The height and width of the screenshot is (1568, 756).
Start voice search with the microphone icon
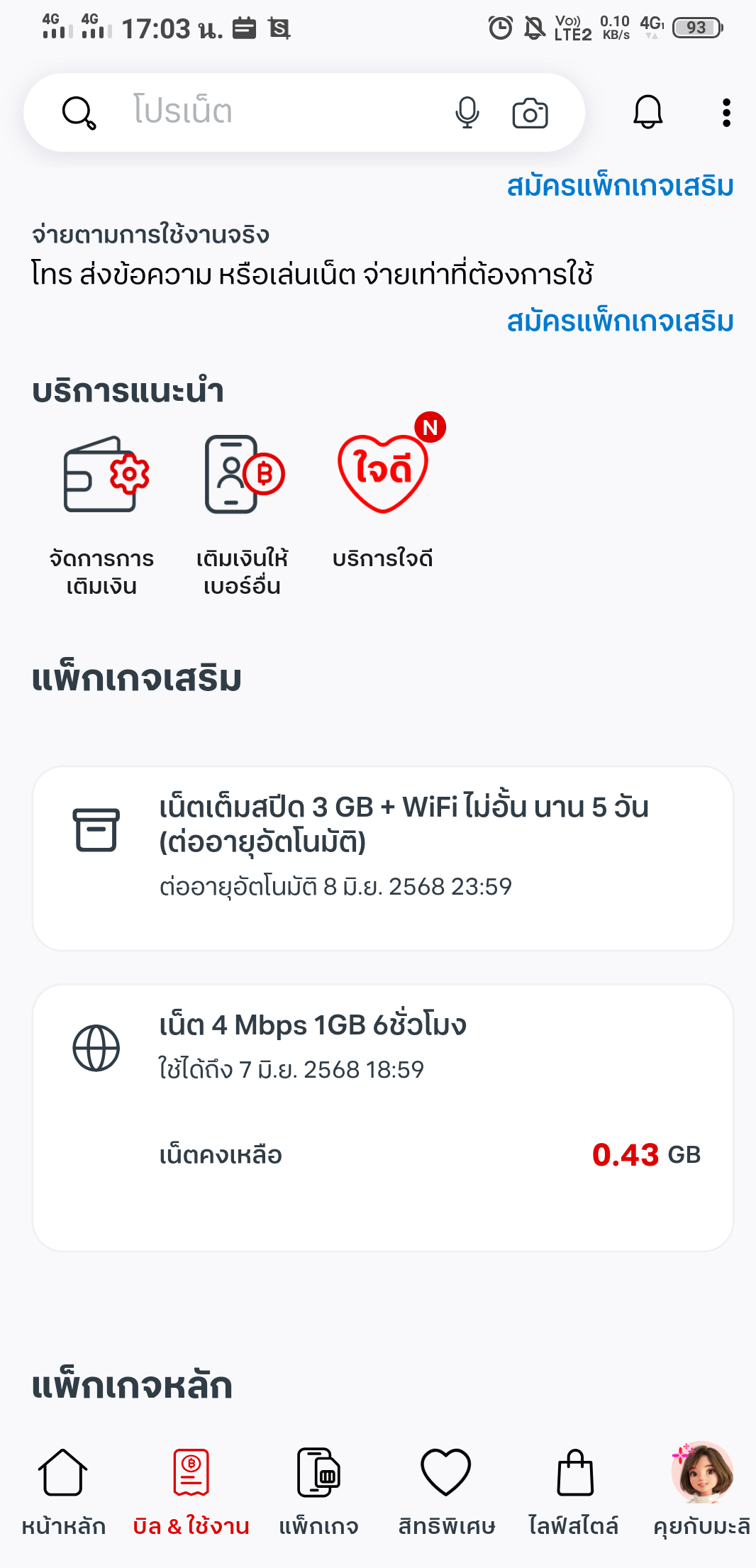pyautogui.click(x=467, y=112)
